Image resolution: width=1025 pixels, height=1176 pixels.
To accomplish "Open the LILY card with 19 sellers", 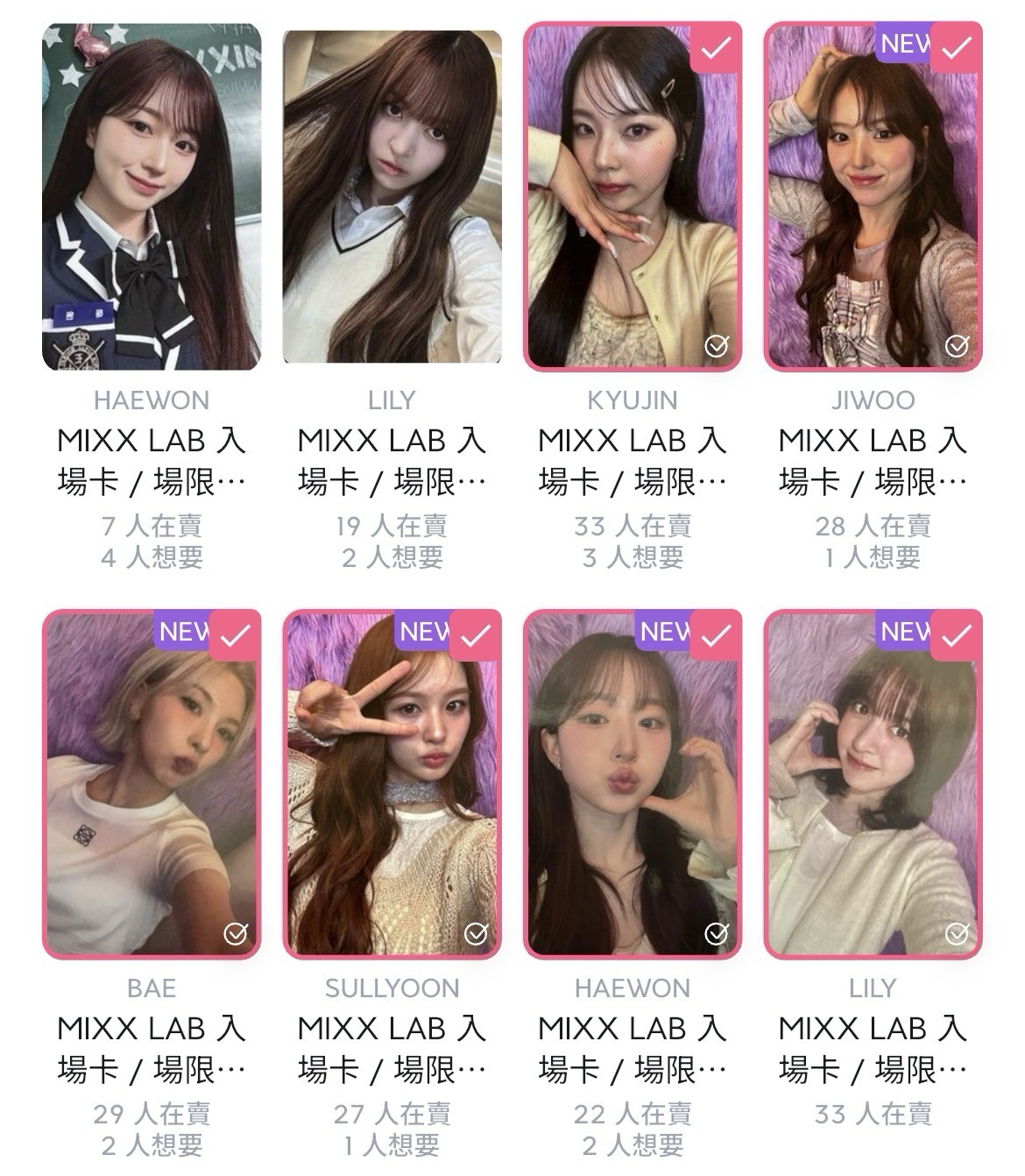I will pyautogui.click(x=392, y=197).
